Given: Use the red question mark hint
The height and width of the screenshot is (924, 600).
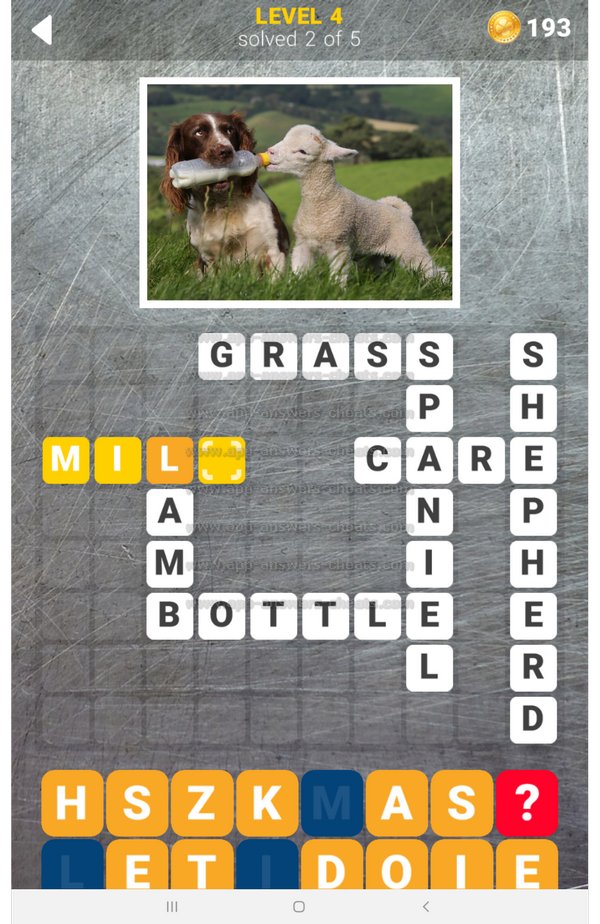Looking at the screenshot, I should 526,802.
